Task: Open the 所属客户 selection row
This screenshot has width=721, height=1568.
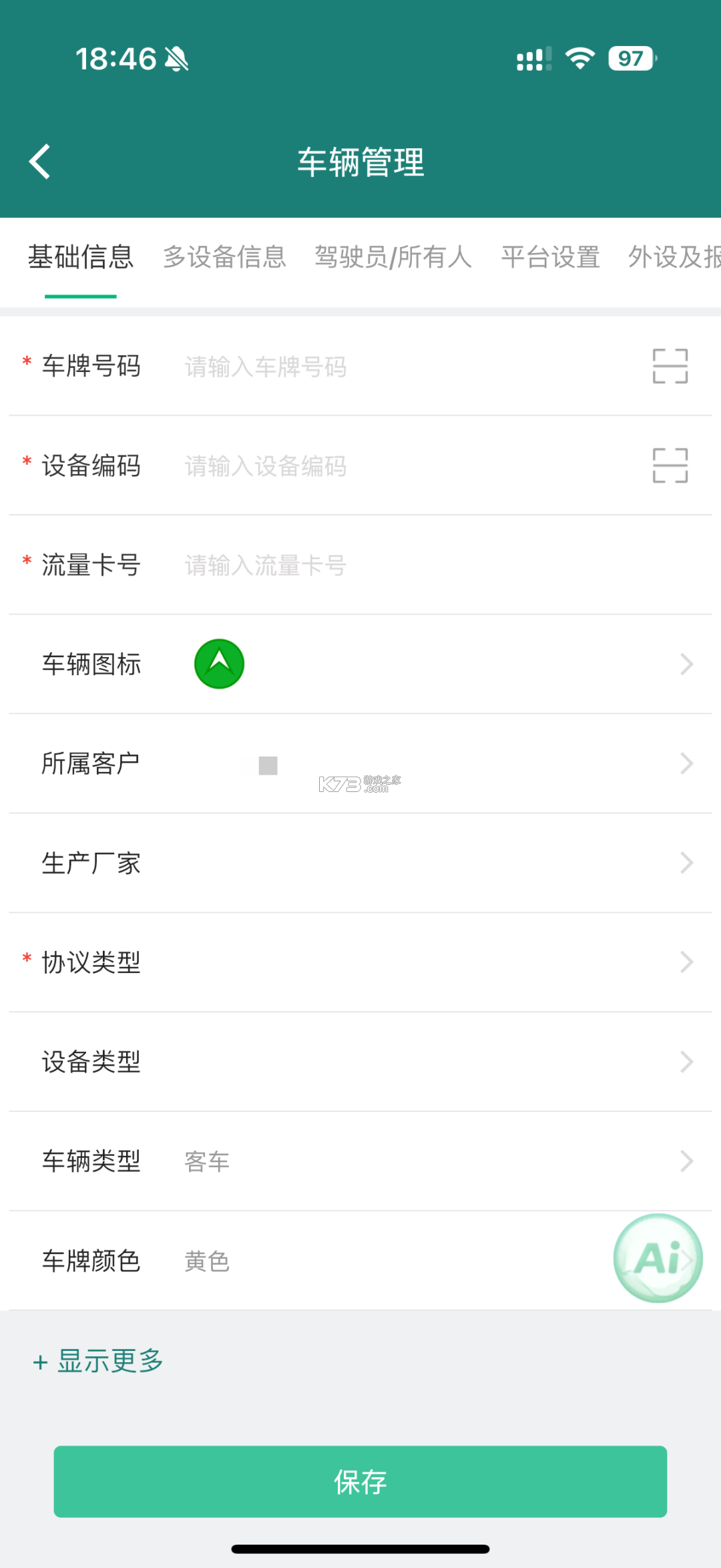Action: point(360,763)
